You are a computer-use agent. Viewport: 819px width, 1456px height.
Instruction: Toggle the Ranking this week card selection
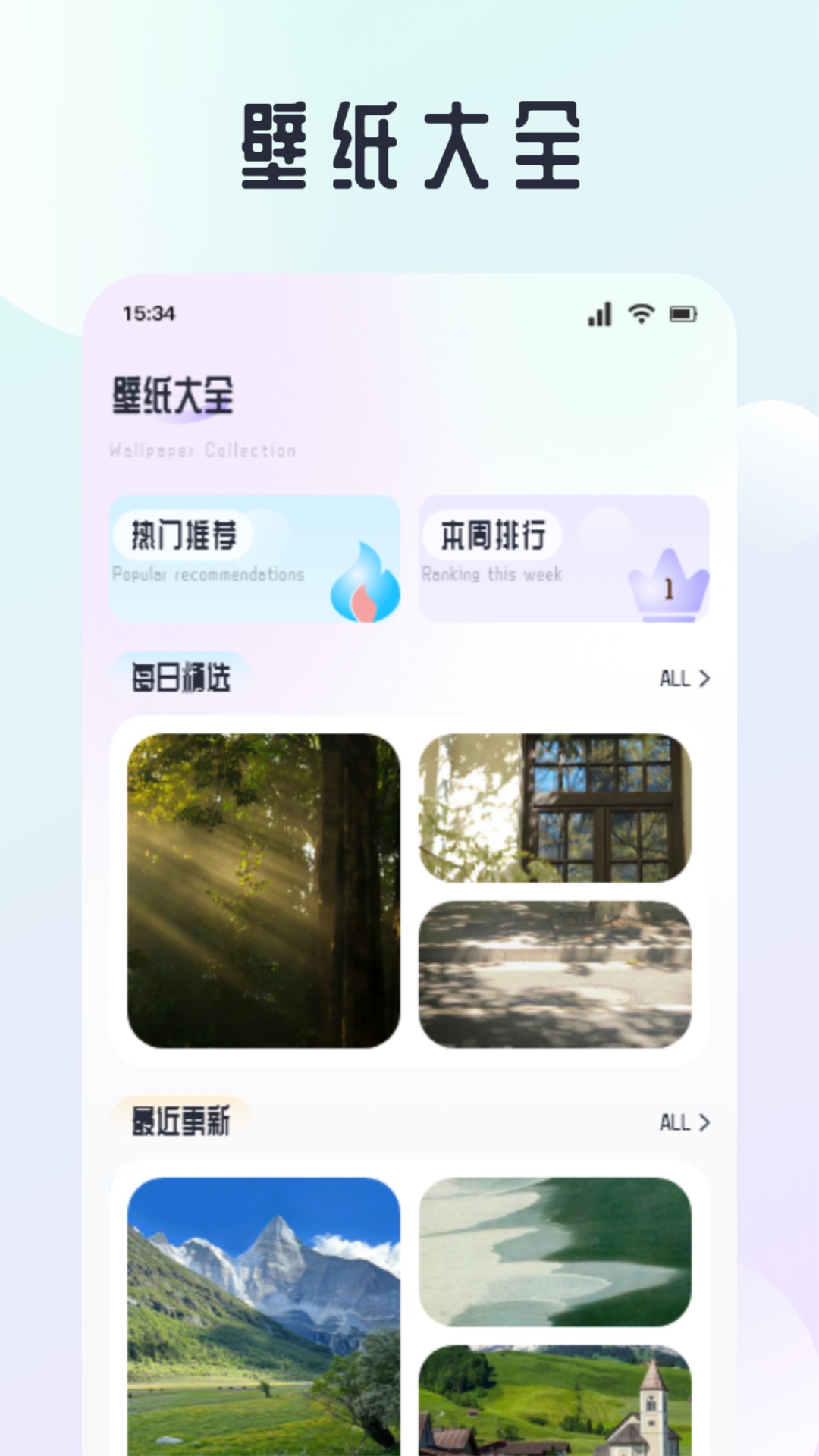coord(563,559)
